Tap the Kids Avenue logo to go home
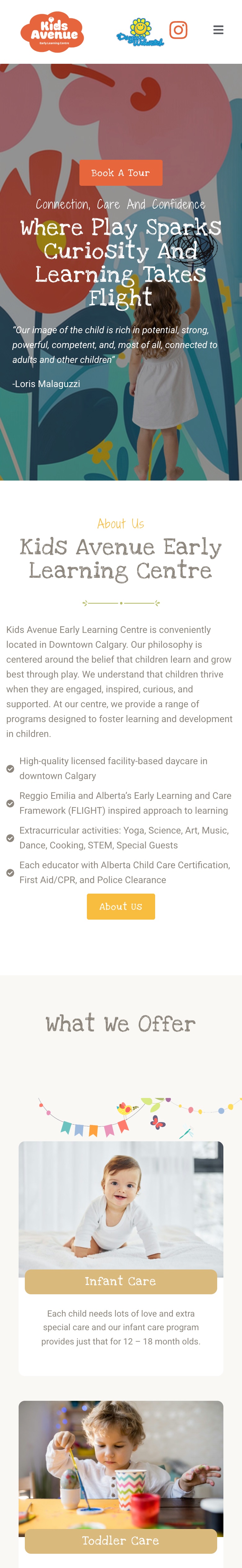Viewport: 242px width, 1568px height. pos(52,32)
